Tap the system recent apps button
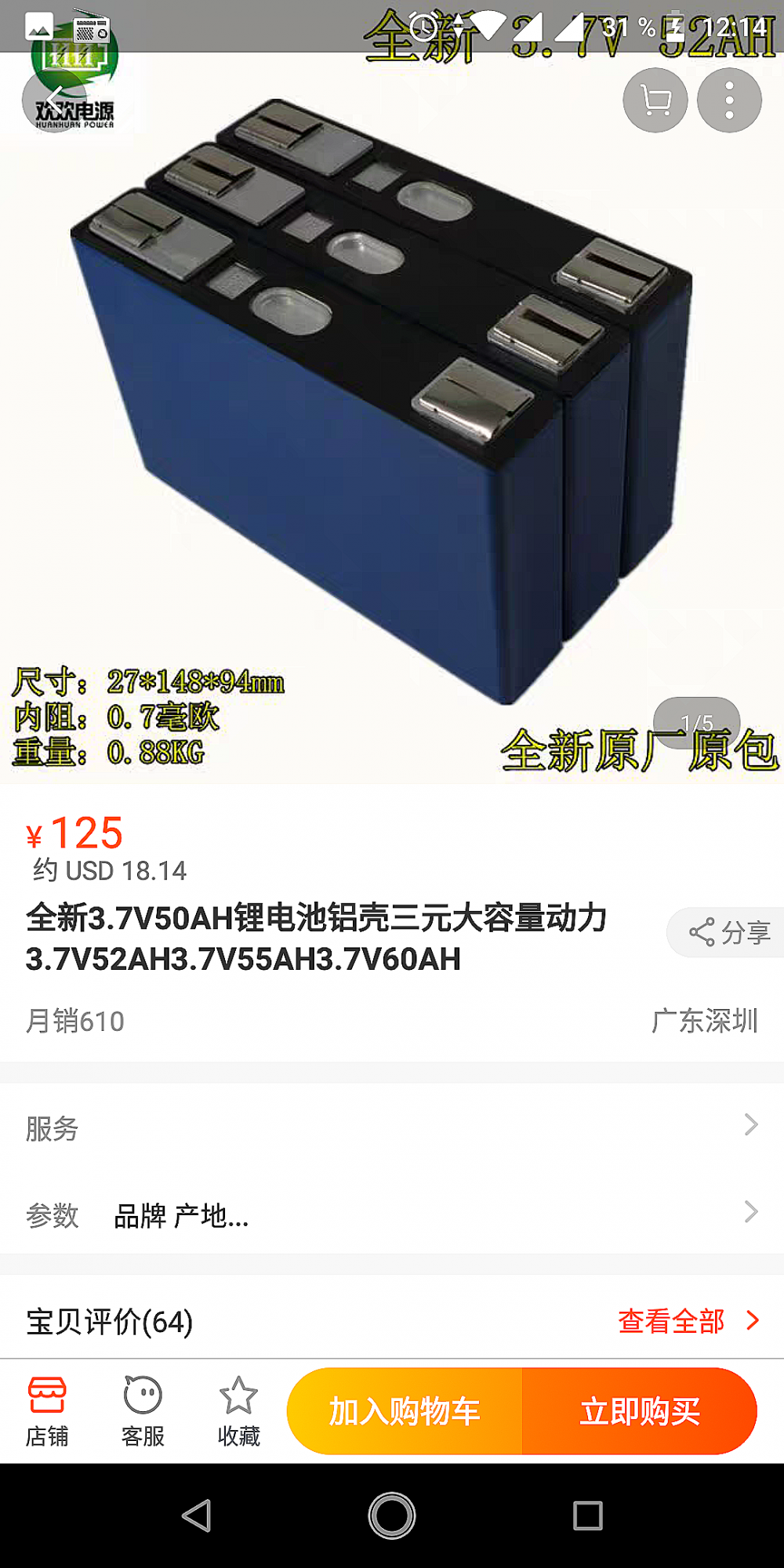The height and width of the screenshot is (1568, 784). coord(588,1515)
